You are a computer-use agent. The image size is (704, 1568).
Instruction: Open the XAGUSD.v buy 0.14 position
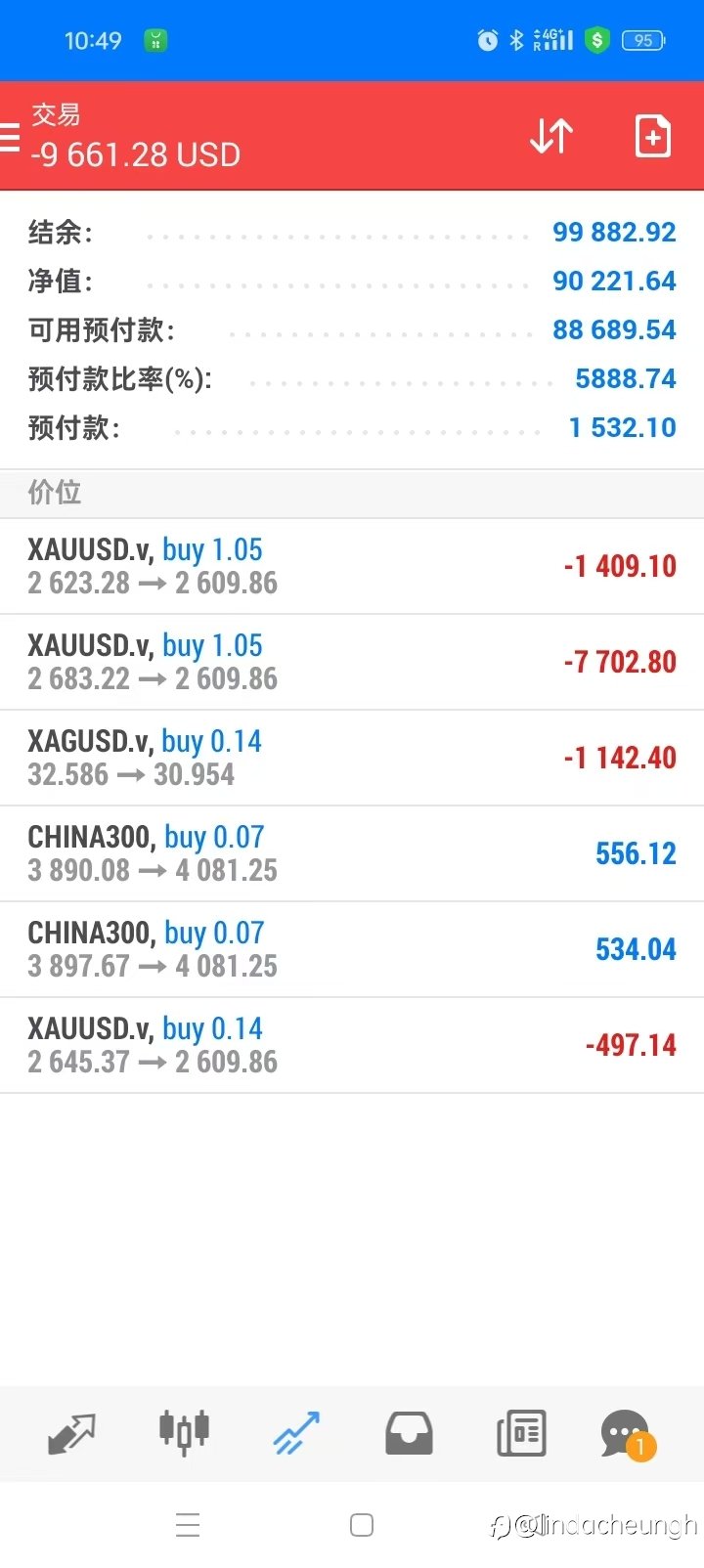(x=352, y=758)
